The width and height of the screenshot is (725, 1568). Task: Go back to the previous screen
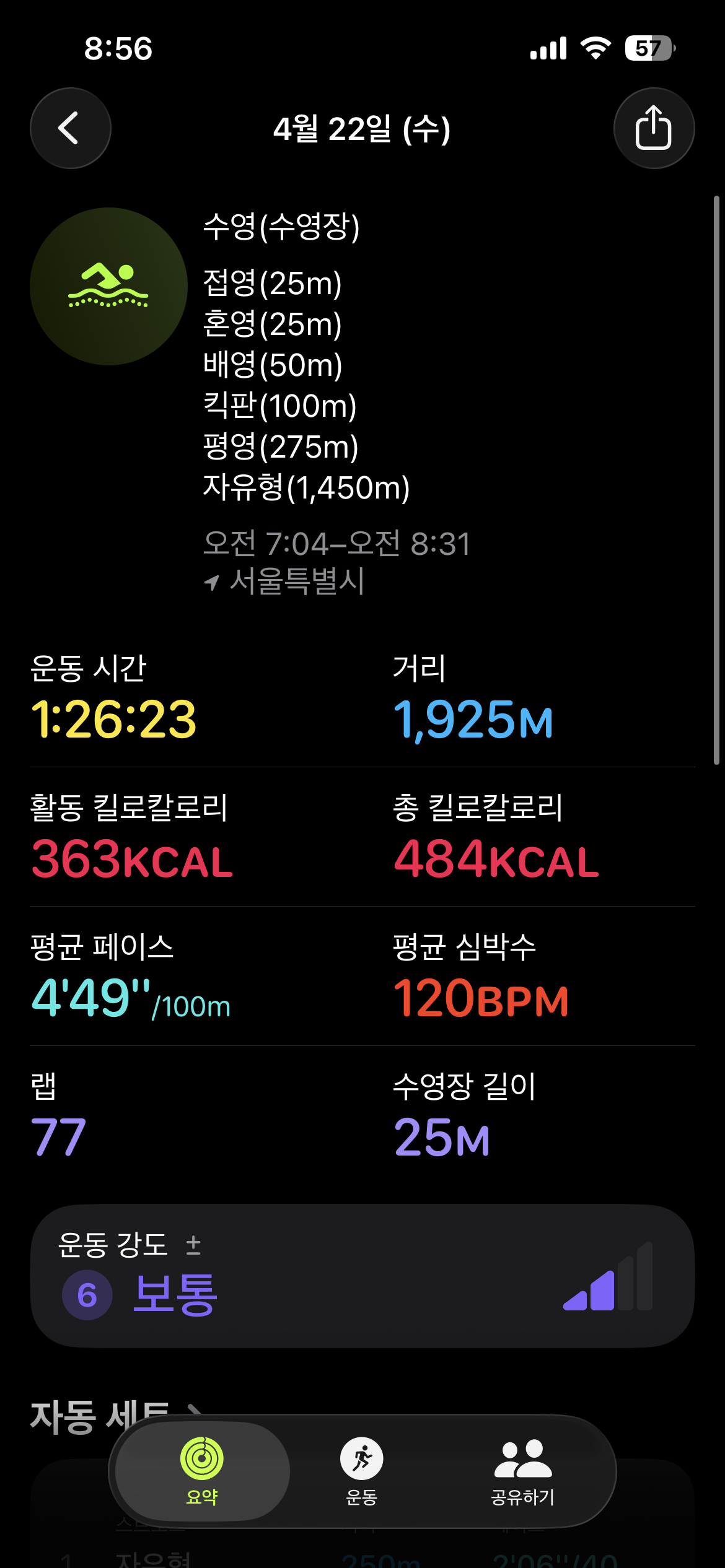70,128
